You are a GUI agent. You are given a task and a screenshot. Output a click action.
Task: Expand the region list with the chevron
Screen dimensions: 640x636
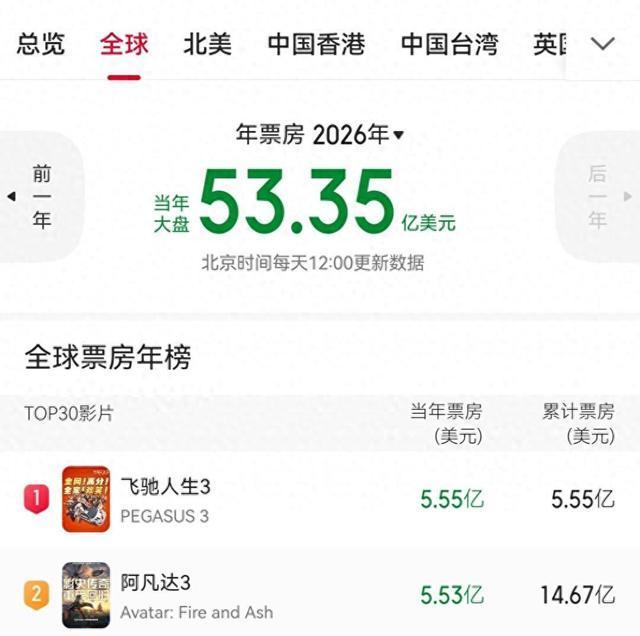pos(603,44)
